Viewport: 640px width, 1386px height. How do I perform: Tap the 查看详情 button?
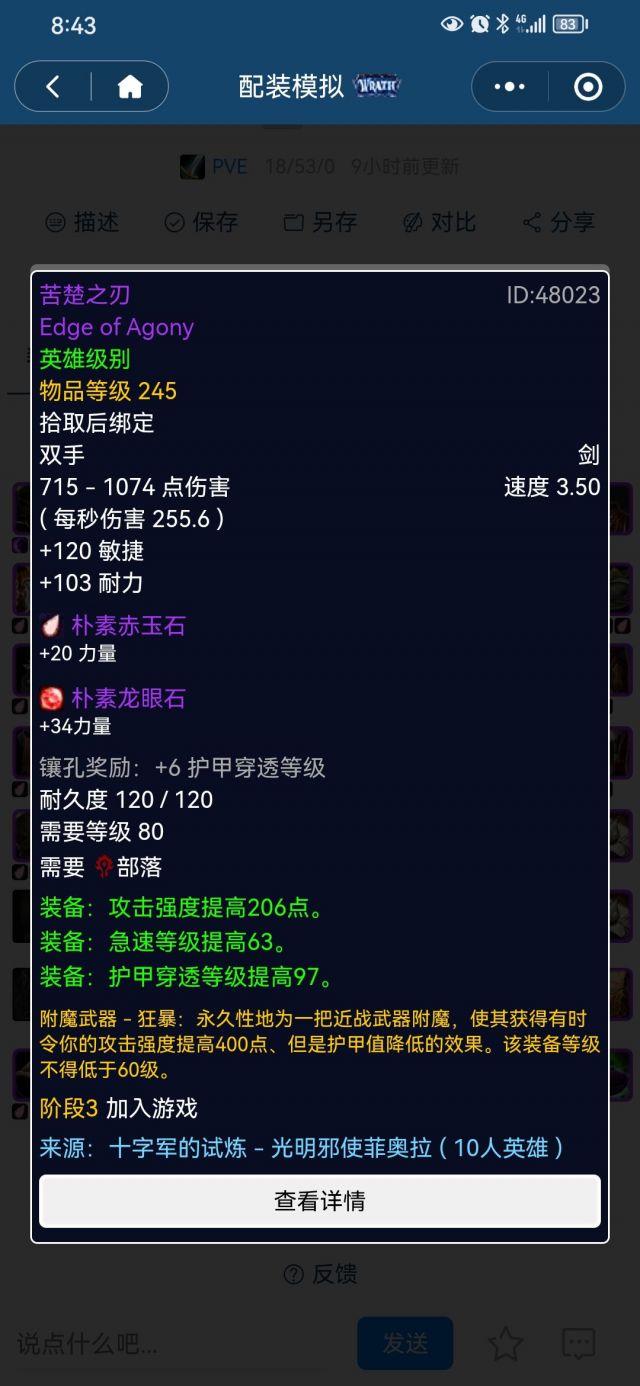(320, 1201)
